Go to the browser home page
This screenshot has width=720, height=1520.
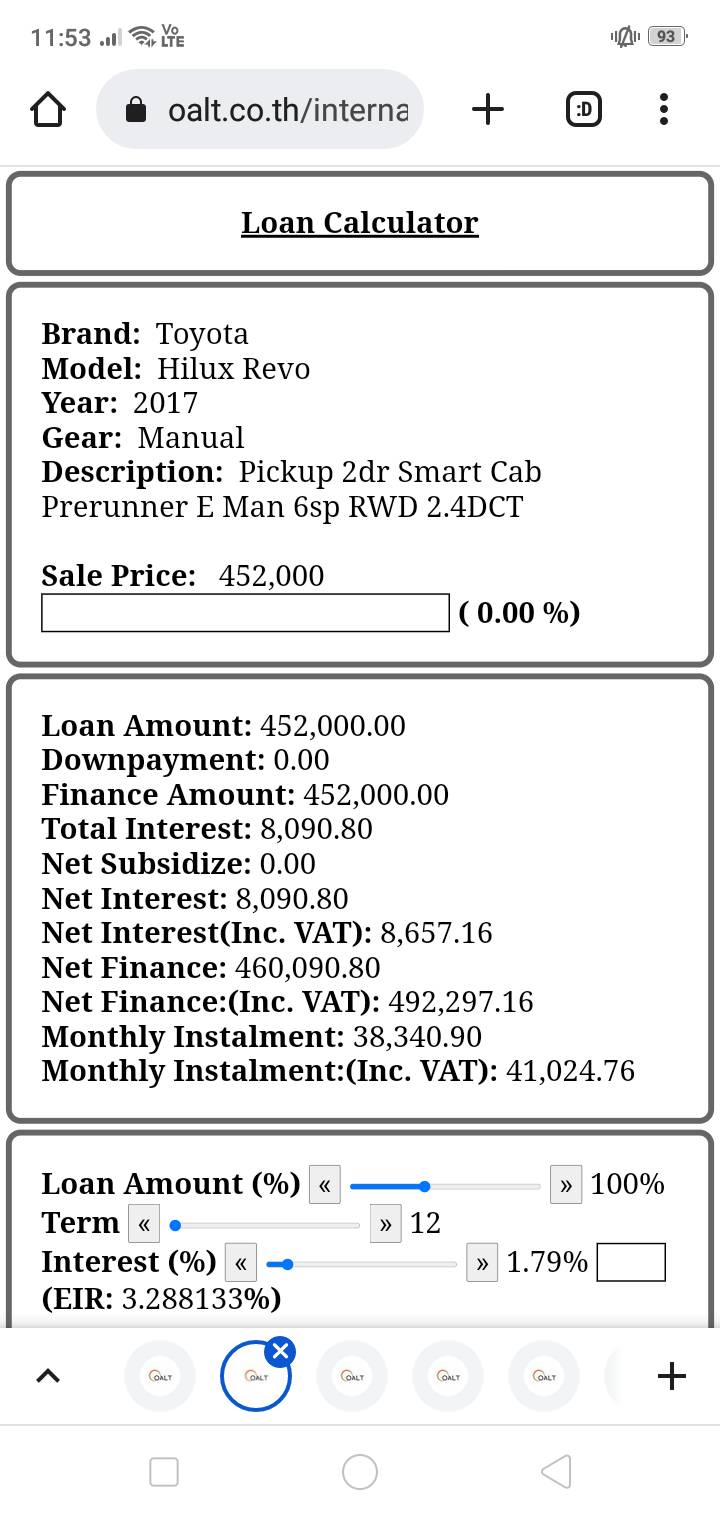[48, 109]
